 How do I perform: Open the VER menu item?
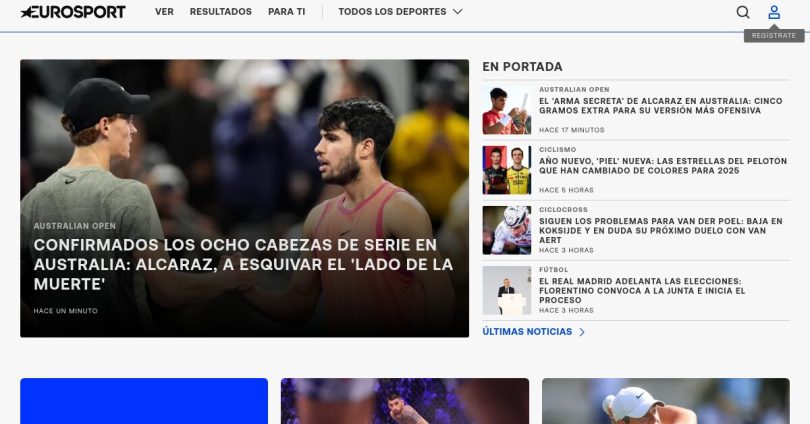click(x=164, y=12)
